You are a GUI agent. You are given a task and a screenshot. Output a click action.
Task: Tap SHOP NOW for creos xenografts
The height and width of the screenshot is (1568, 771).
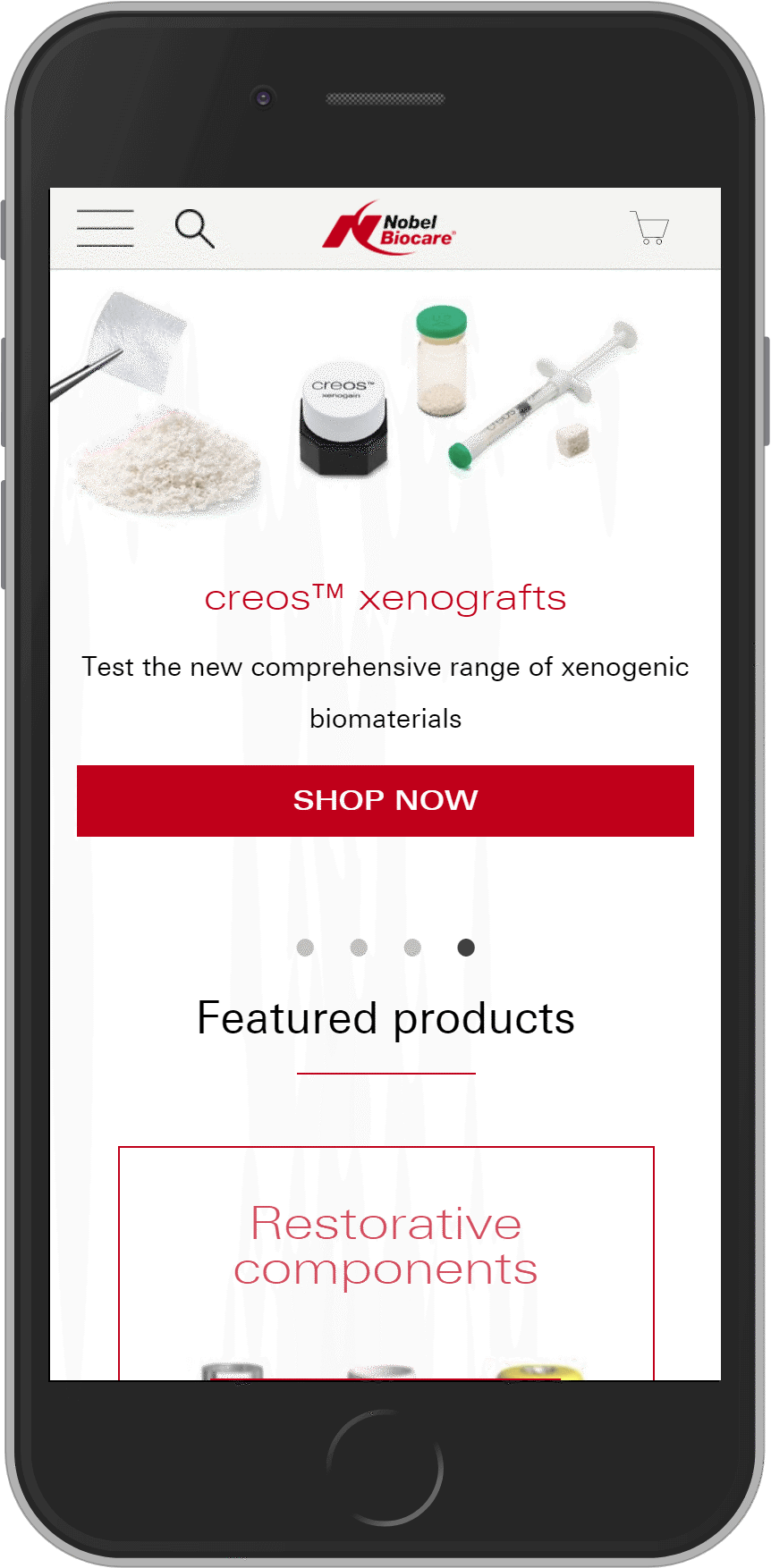[x=385, y=801]
